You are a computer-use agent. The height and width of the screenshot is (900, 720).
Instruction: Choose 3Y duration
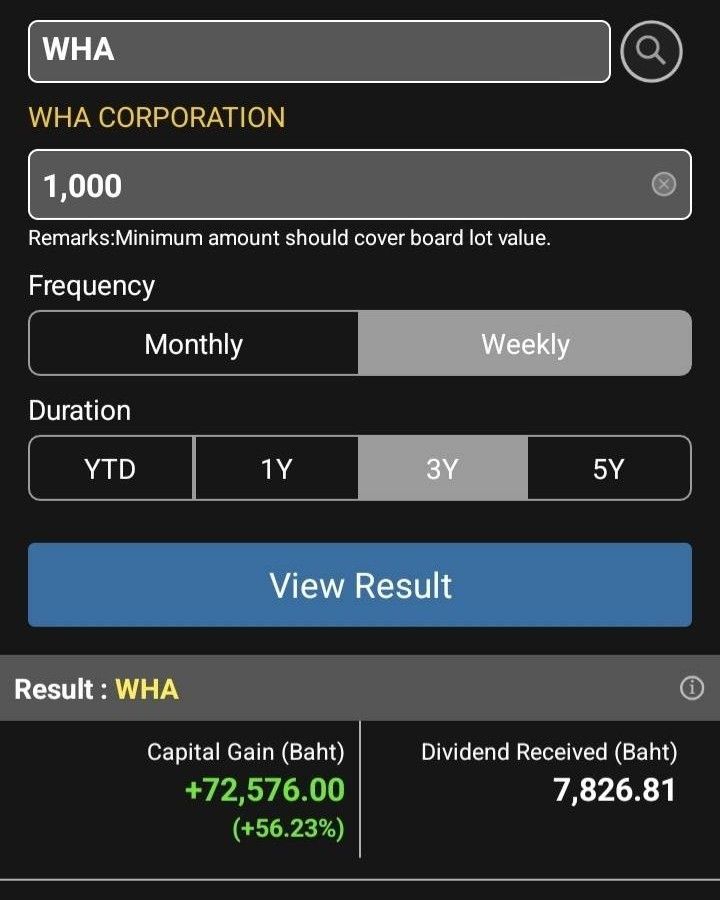[442, 468]
